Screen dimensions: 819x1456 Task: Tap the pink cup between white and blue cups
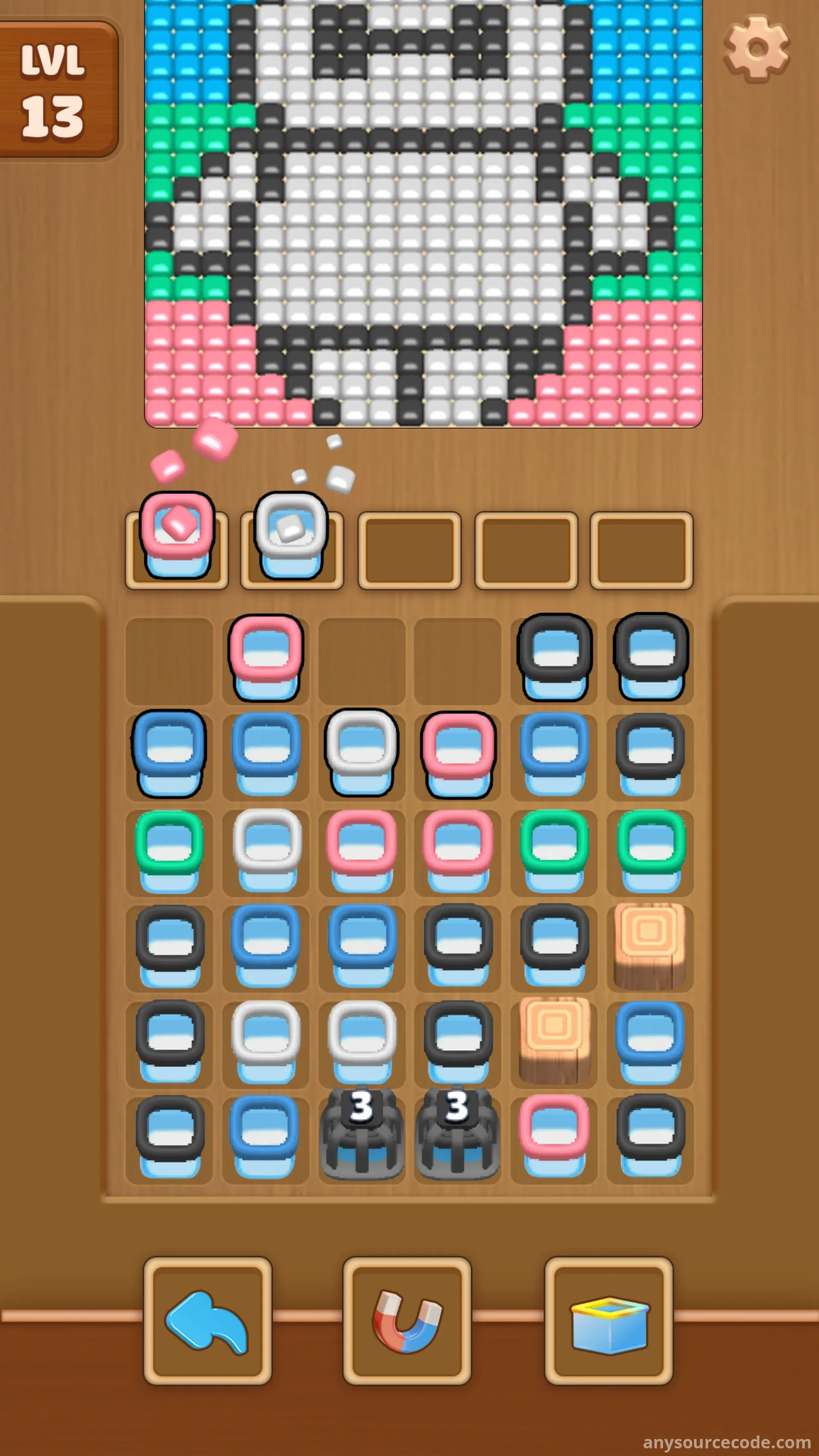(459, 753)
